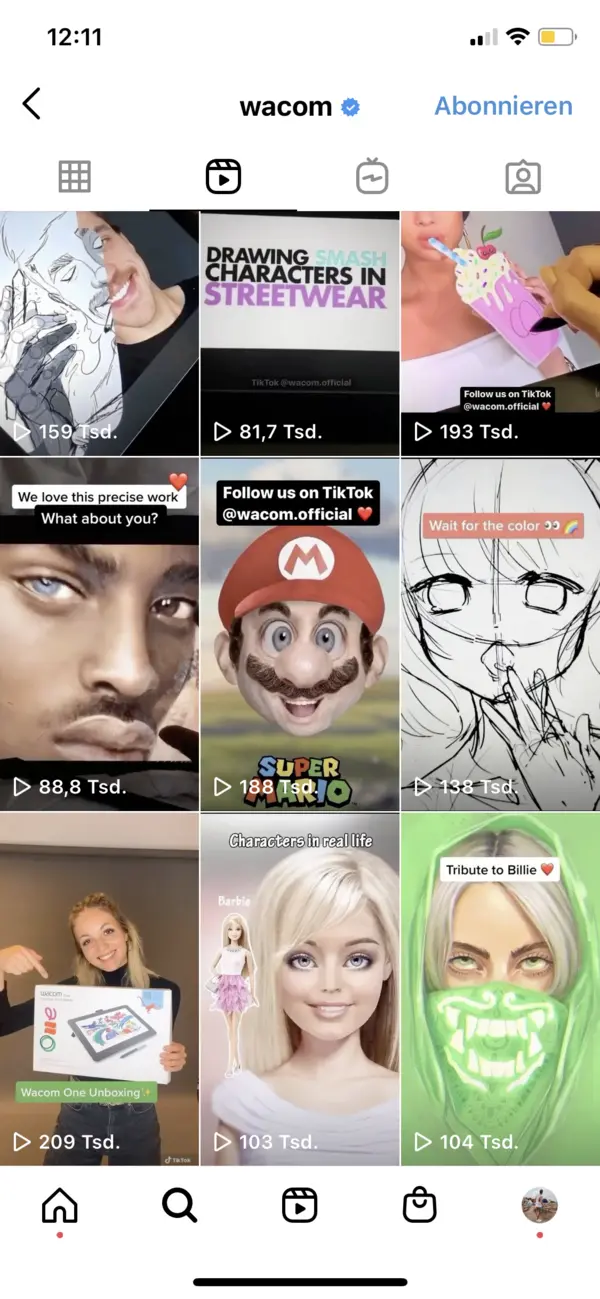Select the Reels tab on the profile
This screenshot has height=1299, width=600.
coord(223,177)
